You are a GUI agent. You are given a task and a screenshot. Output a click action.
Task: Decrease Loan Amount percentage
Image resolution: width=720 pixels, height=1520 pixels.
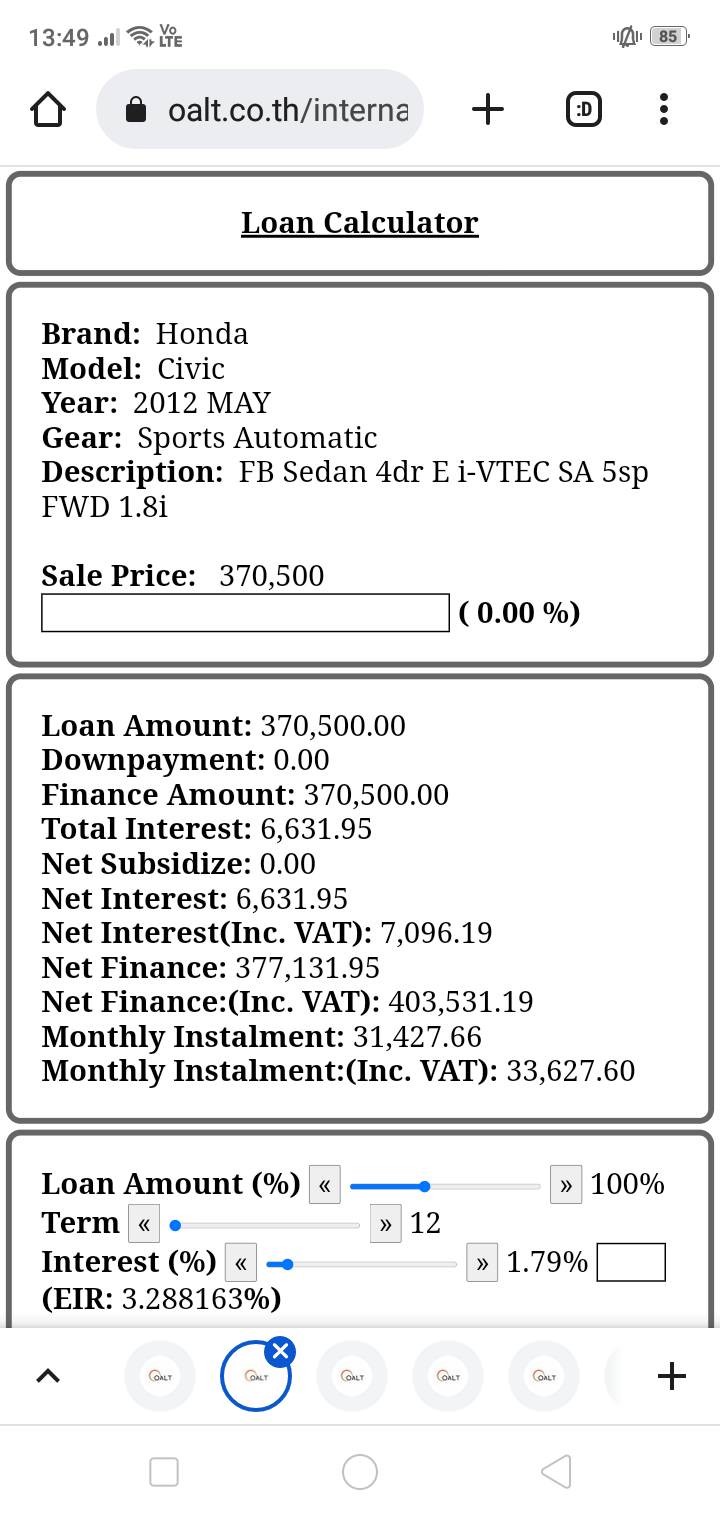tap(324, 1186)
